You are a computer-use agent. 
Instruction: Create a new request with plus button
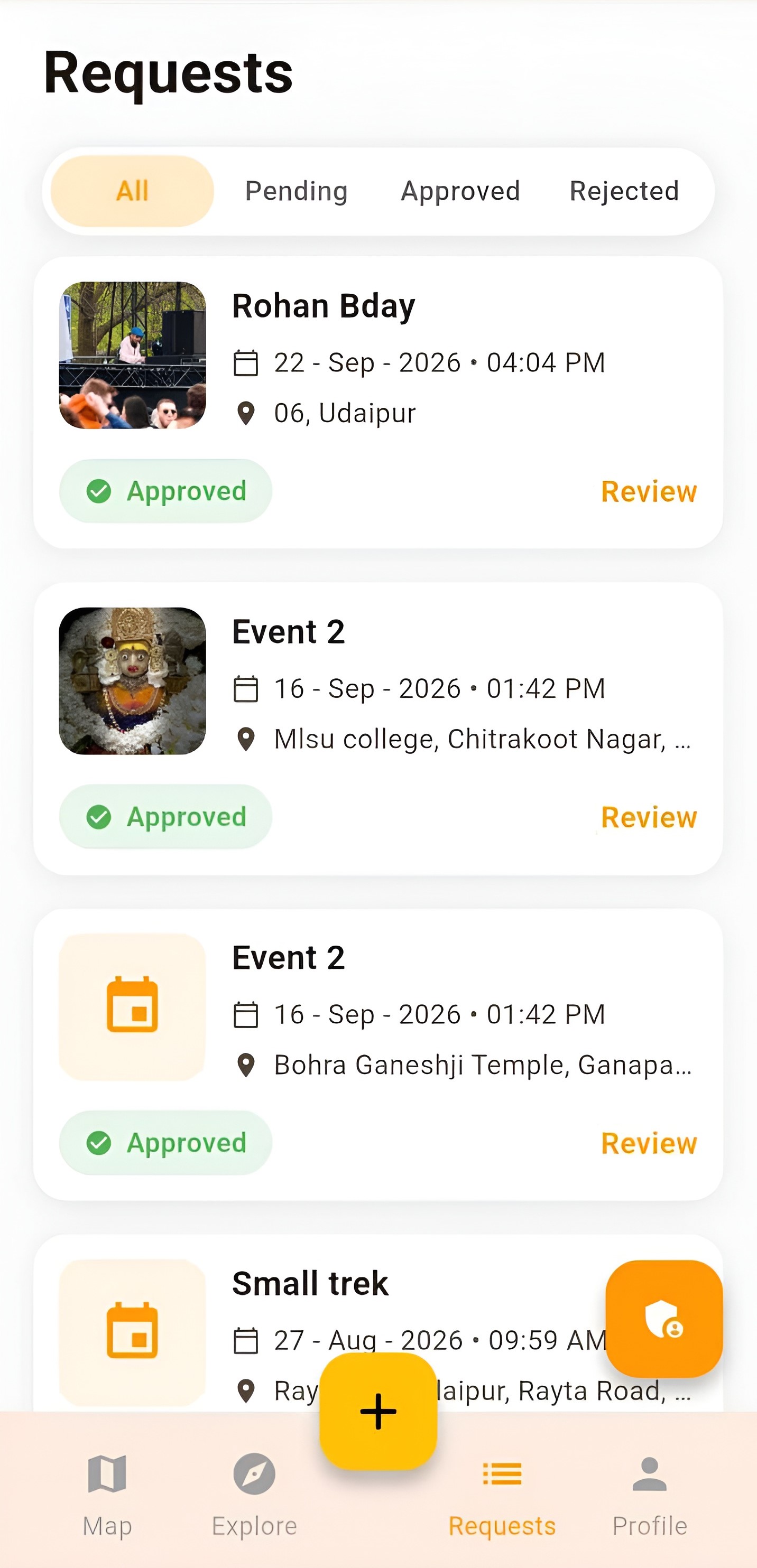pos(378,1411)
